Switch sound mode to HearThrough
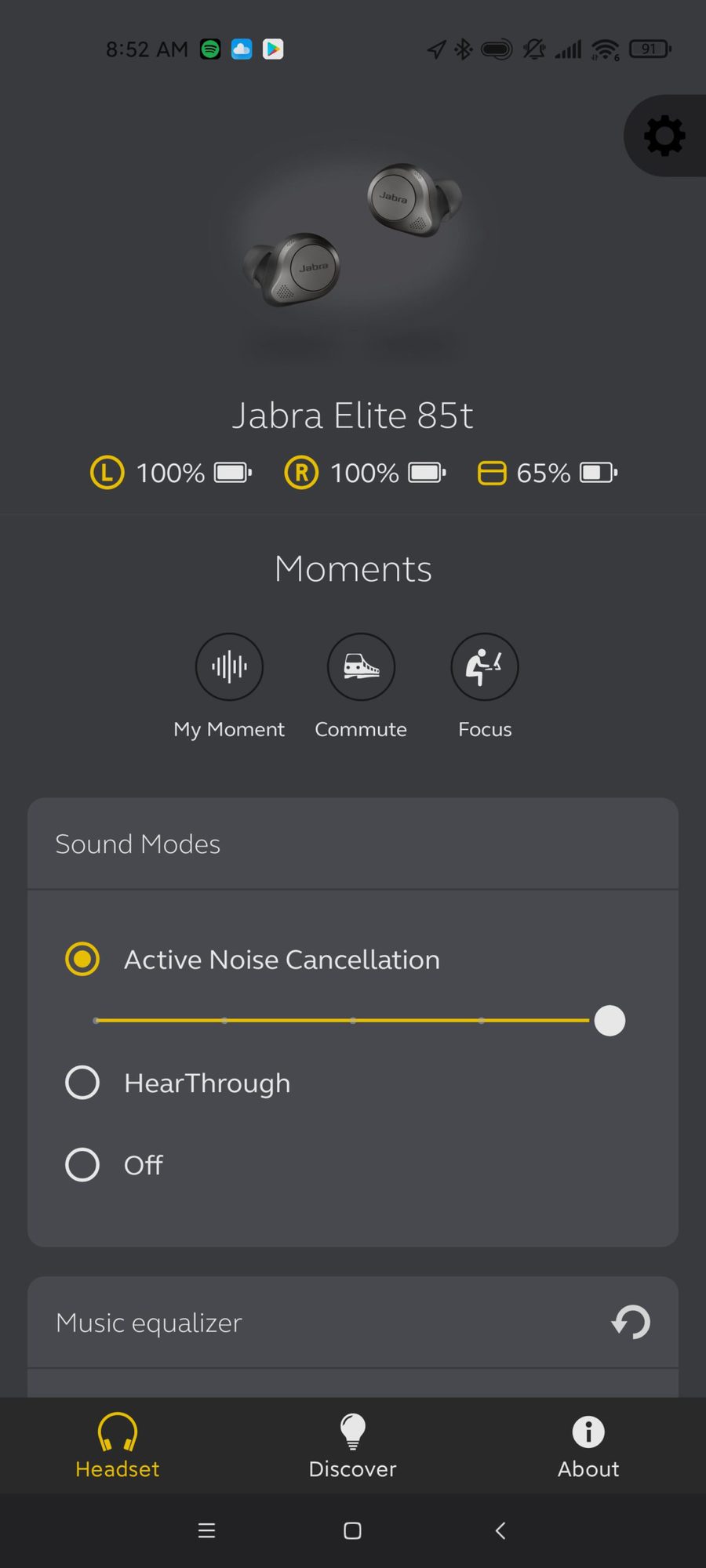 (x=82, y=1083)
